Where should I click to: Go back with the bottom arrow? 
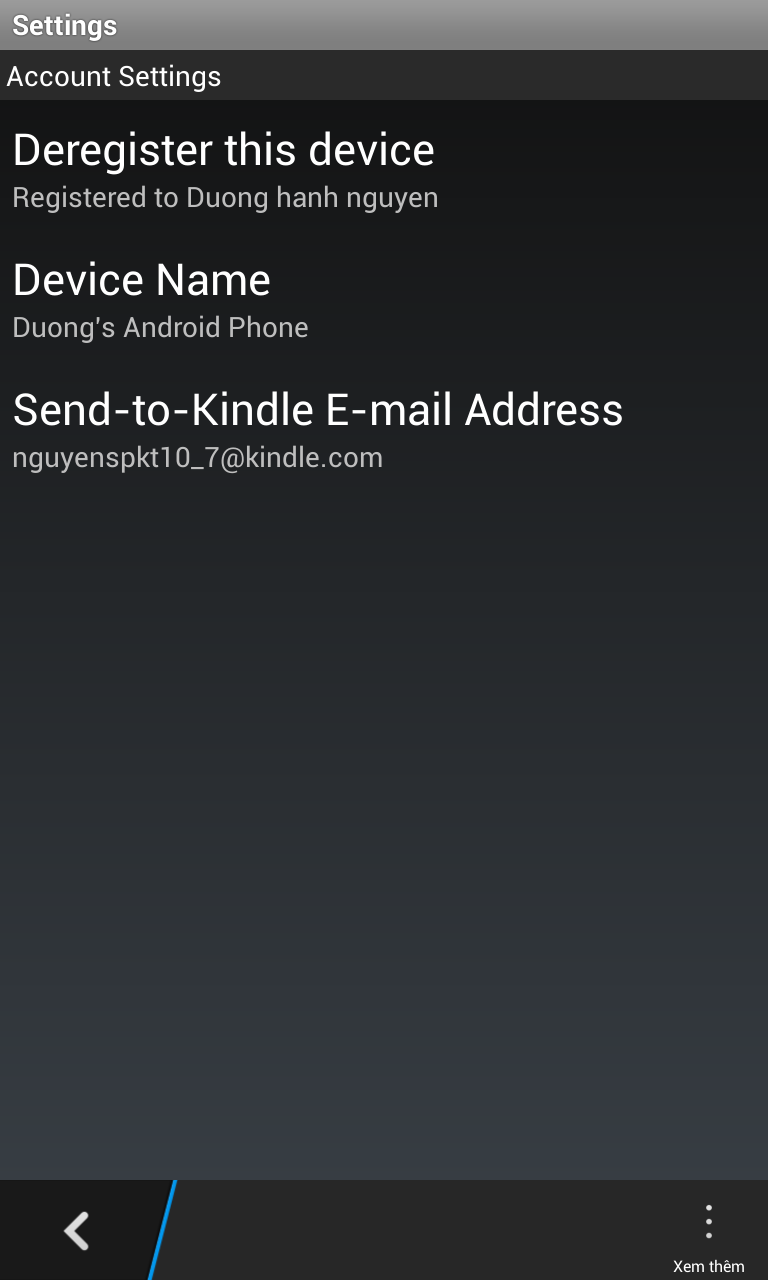tap(78, 1230)
